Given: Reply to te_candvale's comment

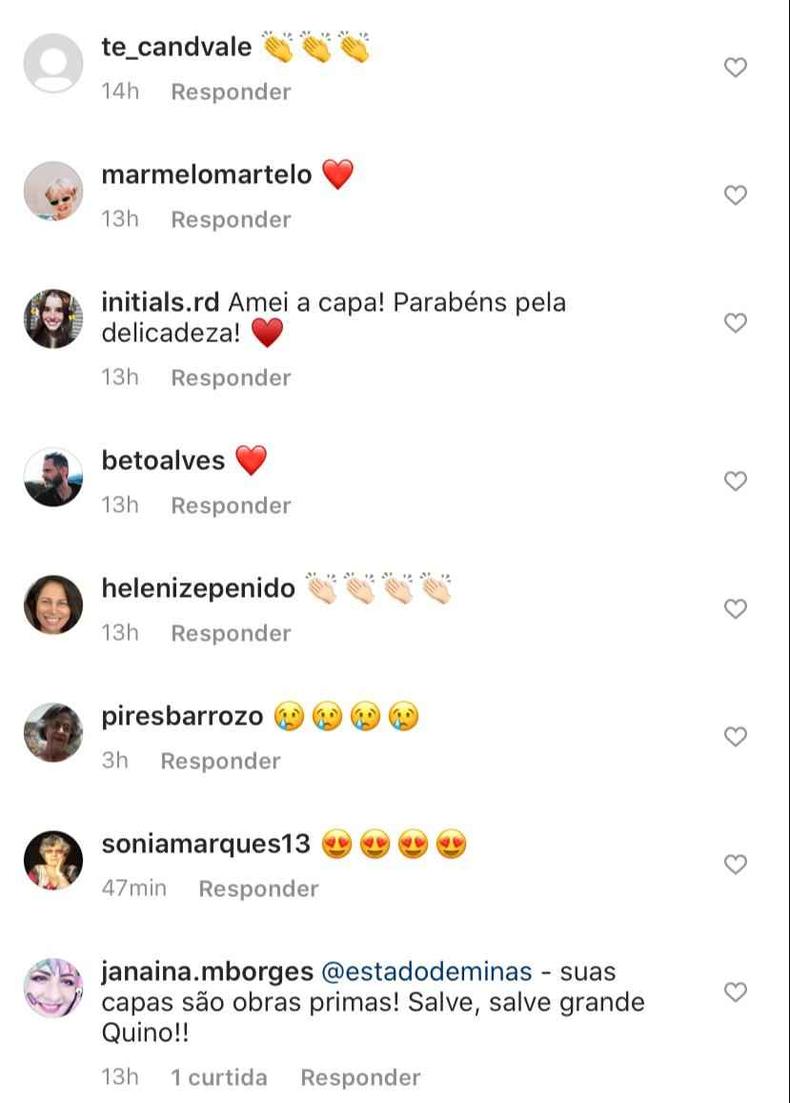Looking at the screenshot, I should tap(230, 92).
